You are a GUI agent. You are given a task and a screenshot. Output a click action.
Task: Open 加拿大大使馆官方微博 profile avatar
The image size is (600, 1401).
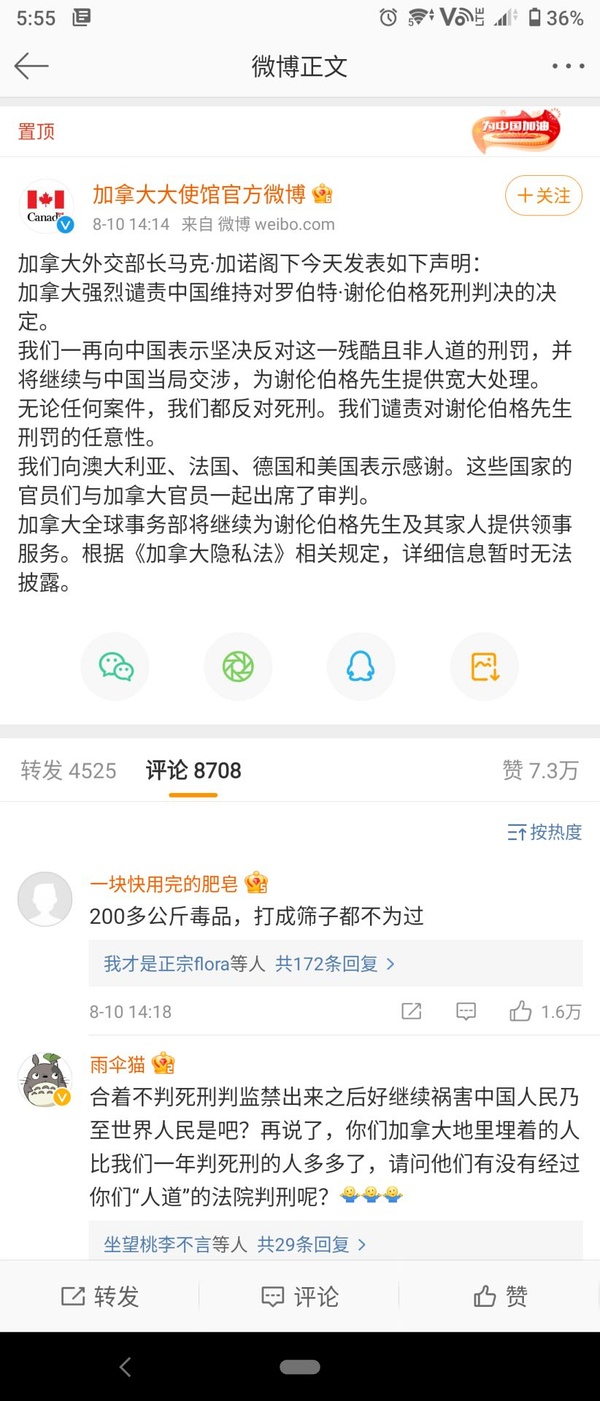(x=46, y=208)
